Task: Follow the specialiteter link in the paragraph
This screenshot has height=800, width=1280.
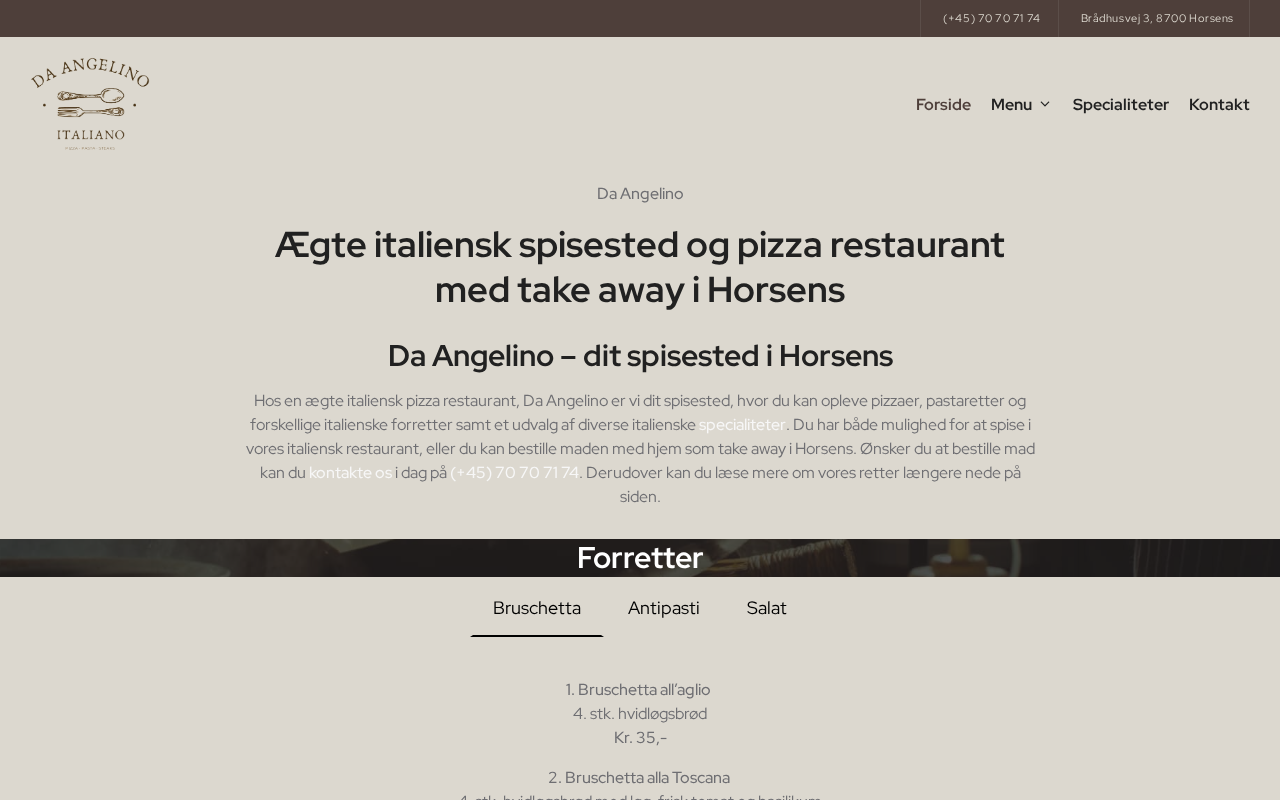Action: point(742,424)
